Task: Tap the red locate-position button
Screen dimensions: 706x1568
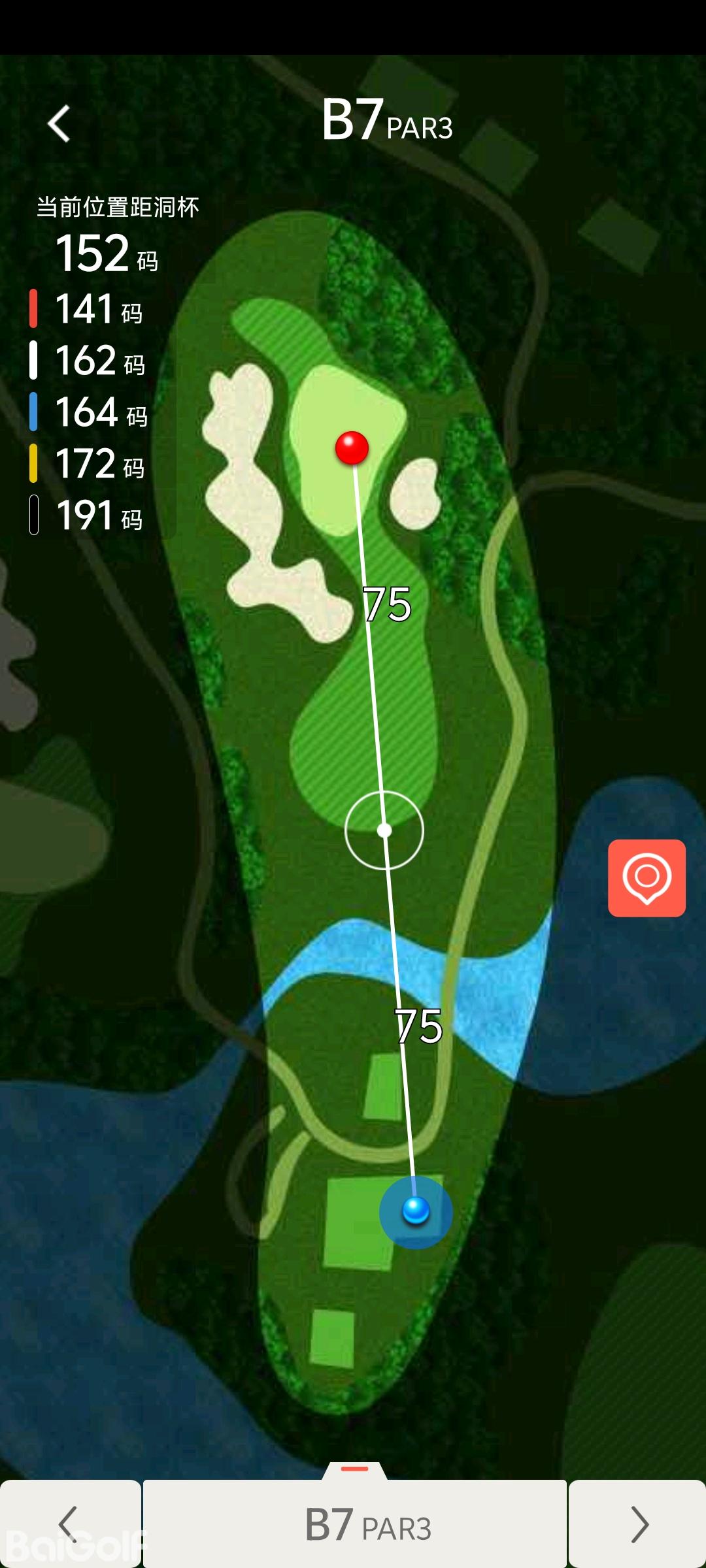Action: [x=647, y=877]
